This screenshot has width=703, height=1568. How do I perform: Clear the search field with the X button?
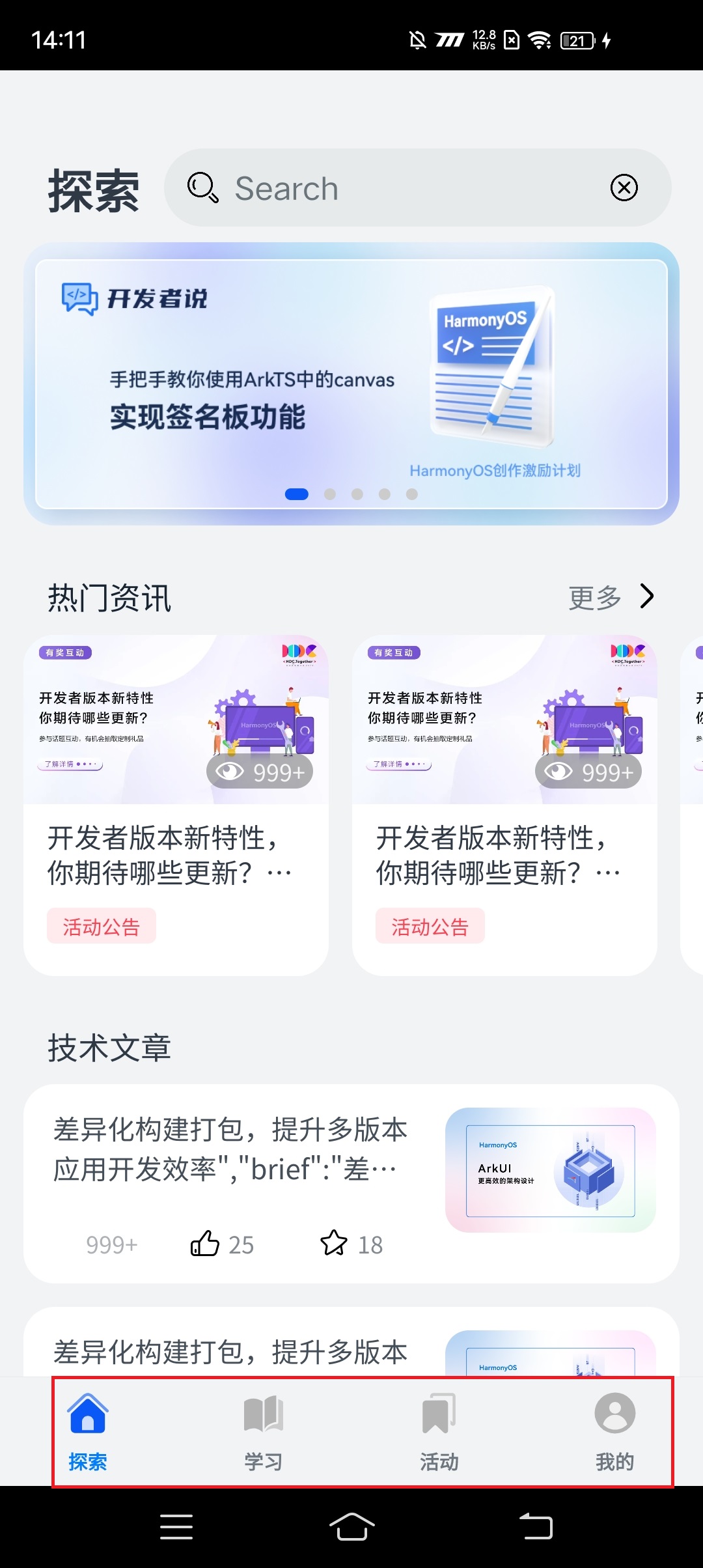624,188
